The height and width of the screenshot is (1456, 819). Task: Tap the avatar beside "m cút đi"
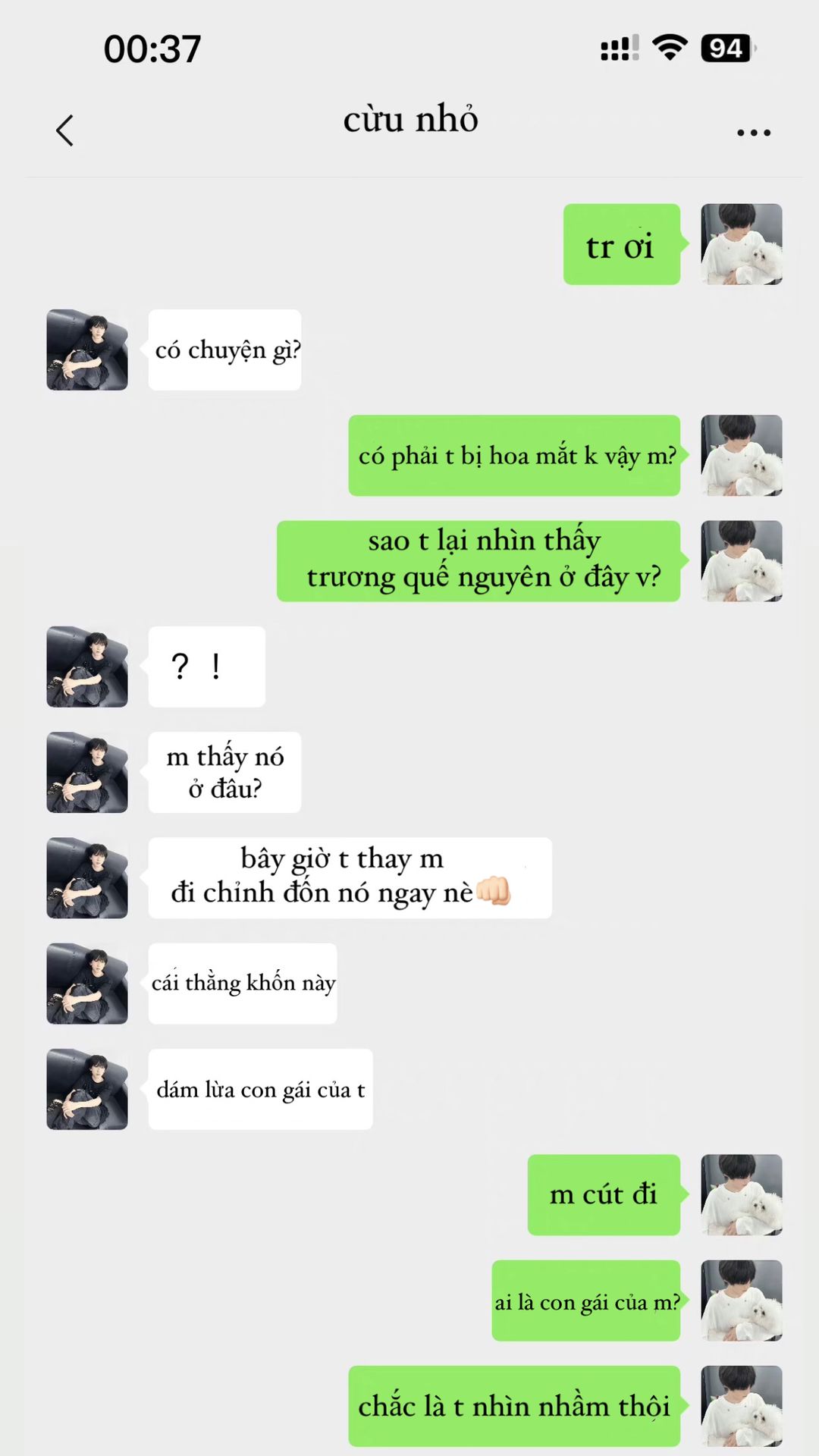(741, 1194)
